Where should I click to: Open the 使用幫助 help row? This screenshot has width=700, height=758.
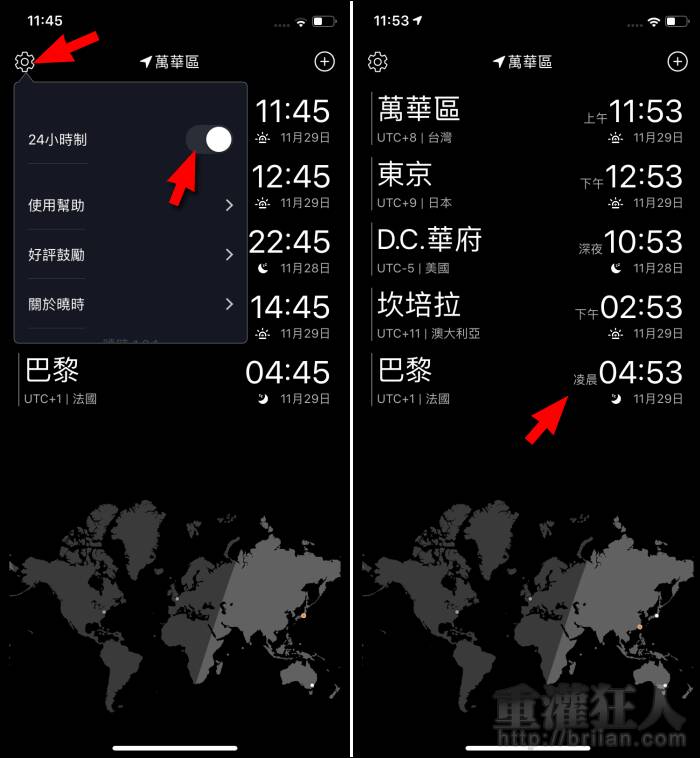coord(130,205)
